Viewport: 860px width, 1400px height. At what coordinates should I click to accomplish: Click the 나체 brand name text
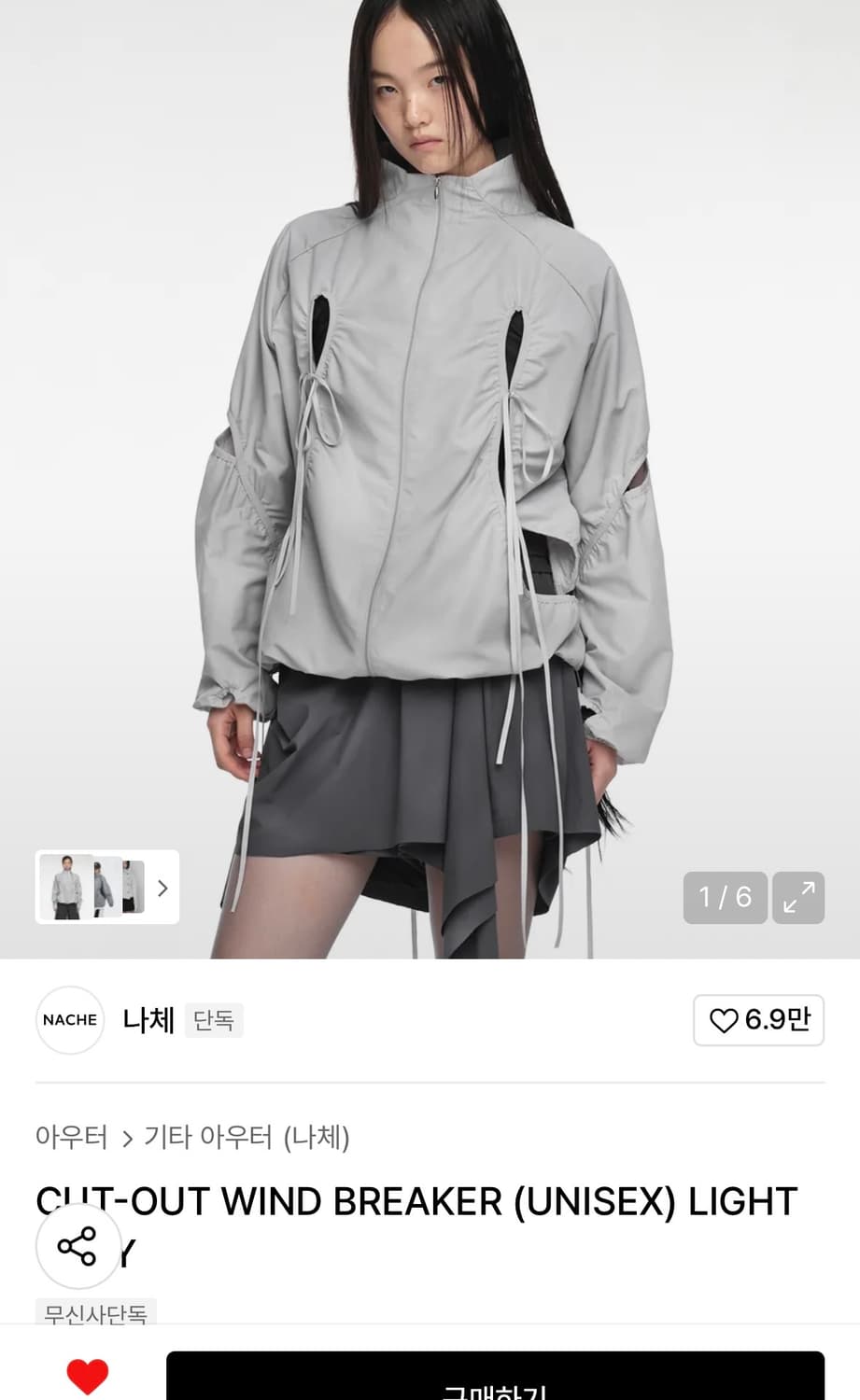click(149, 1020)
